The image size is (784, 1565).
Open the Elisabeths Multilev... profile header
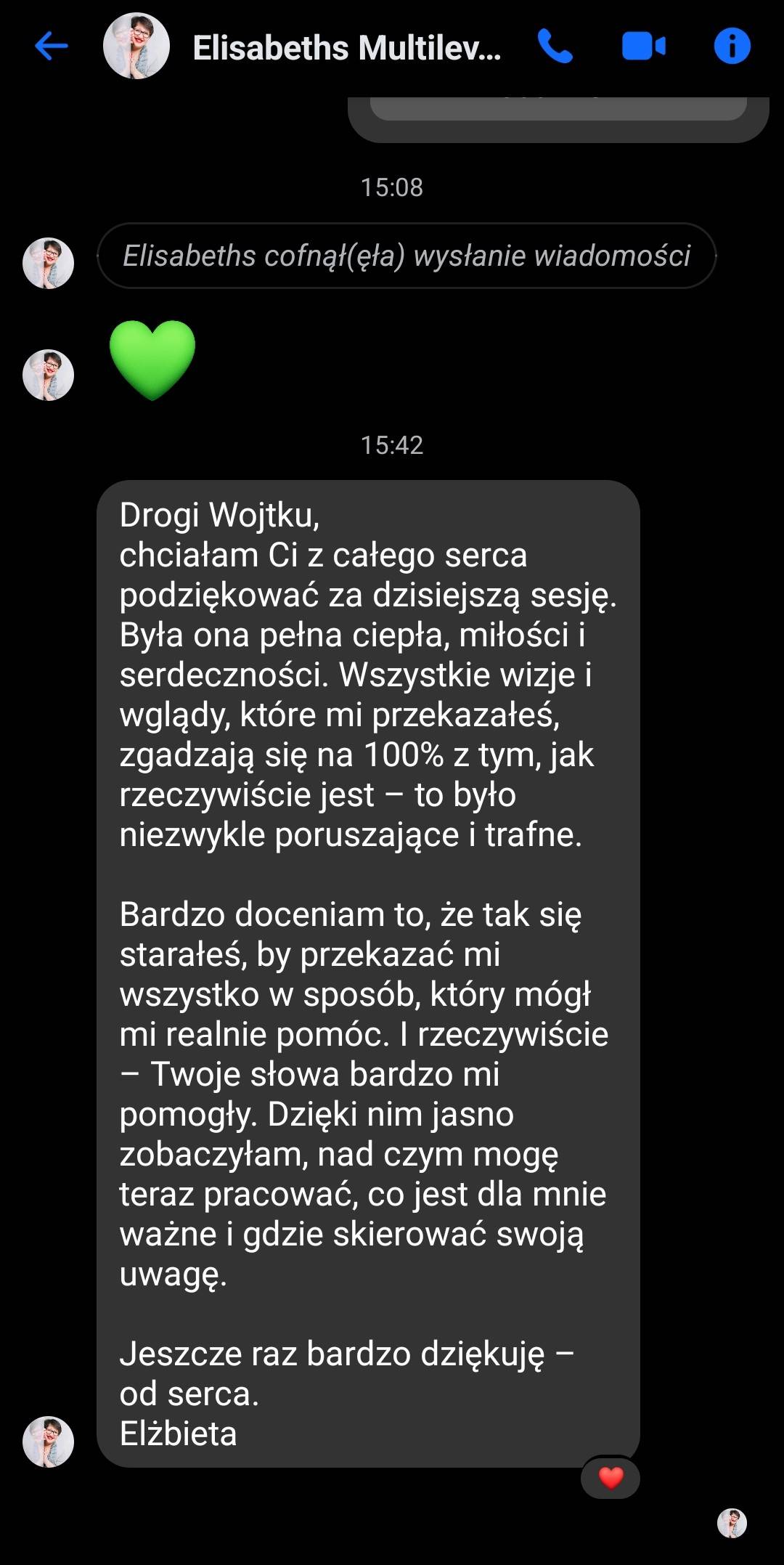coord(346,48)
